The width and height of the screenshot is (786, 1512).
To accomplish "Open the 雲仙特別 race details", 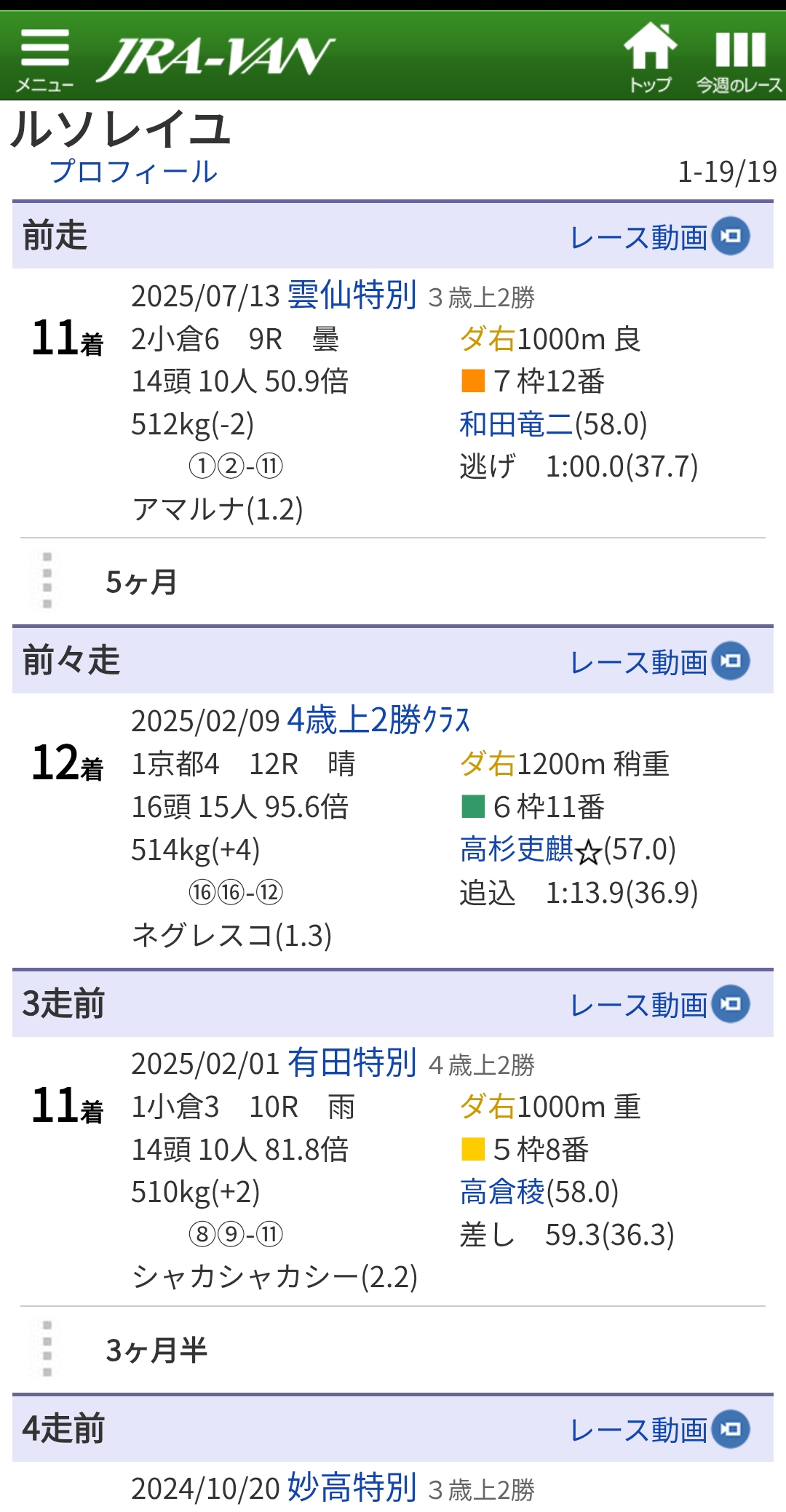I will click(352, 295).
